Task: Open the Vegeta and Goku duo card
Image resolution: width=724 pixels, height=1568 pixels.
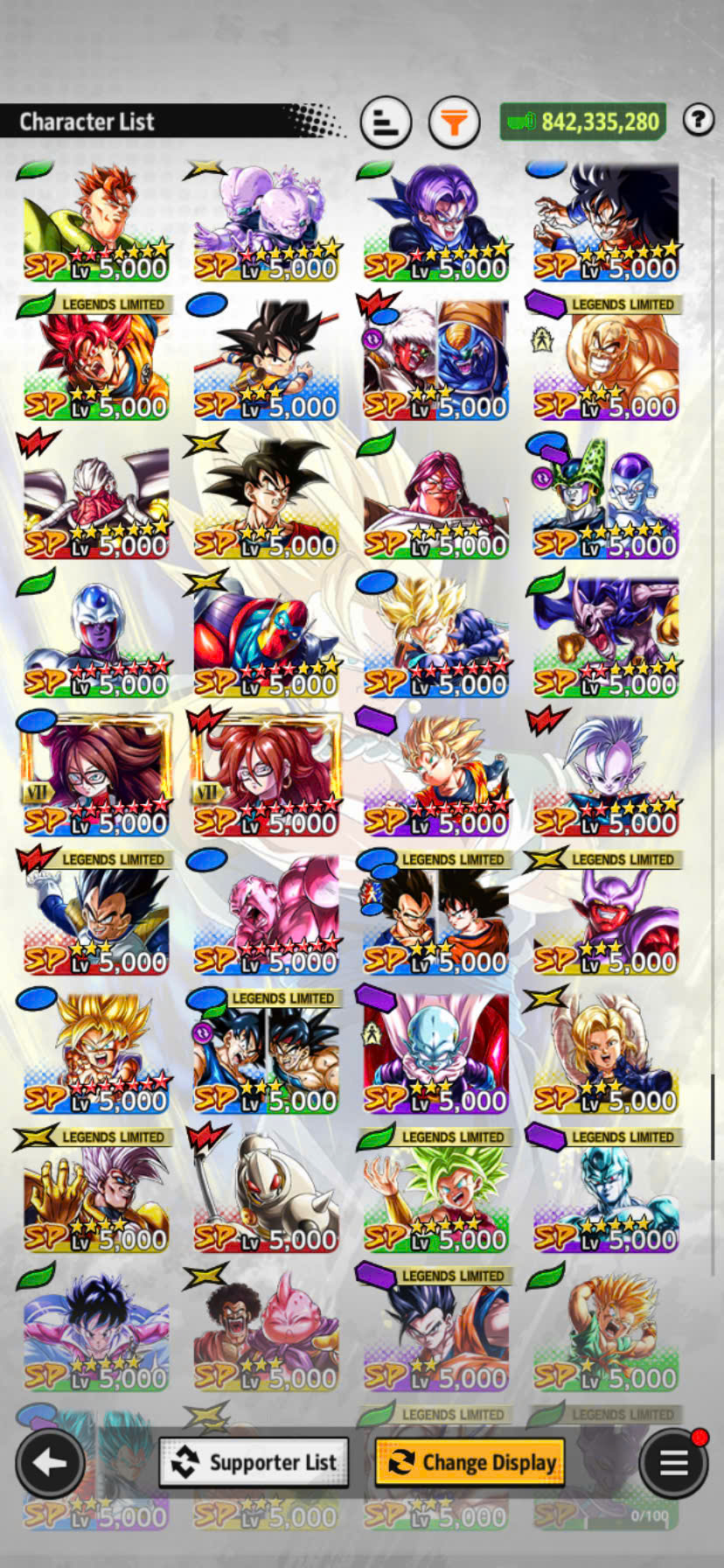Action: [435, 916]
